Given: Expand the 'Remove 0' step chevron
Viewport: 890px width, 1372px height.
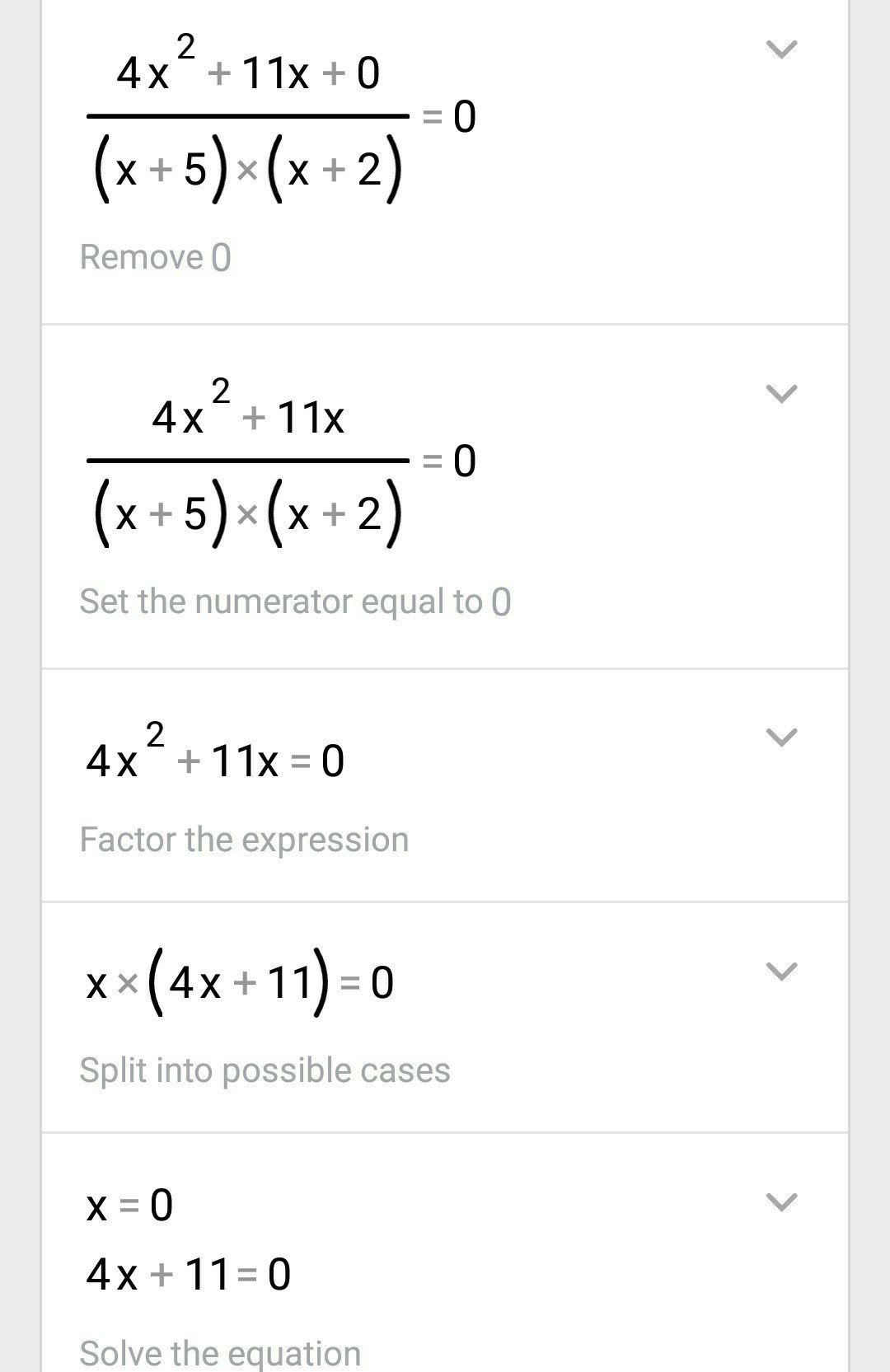Looking at the screenshot, I should point(781,49).
